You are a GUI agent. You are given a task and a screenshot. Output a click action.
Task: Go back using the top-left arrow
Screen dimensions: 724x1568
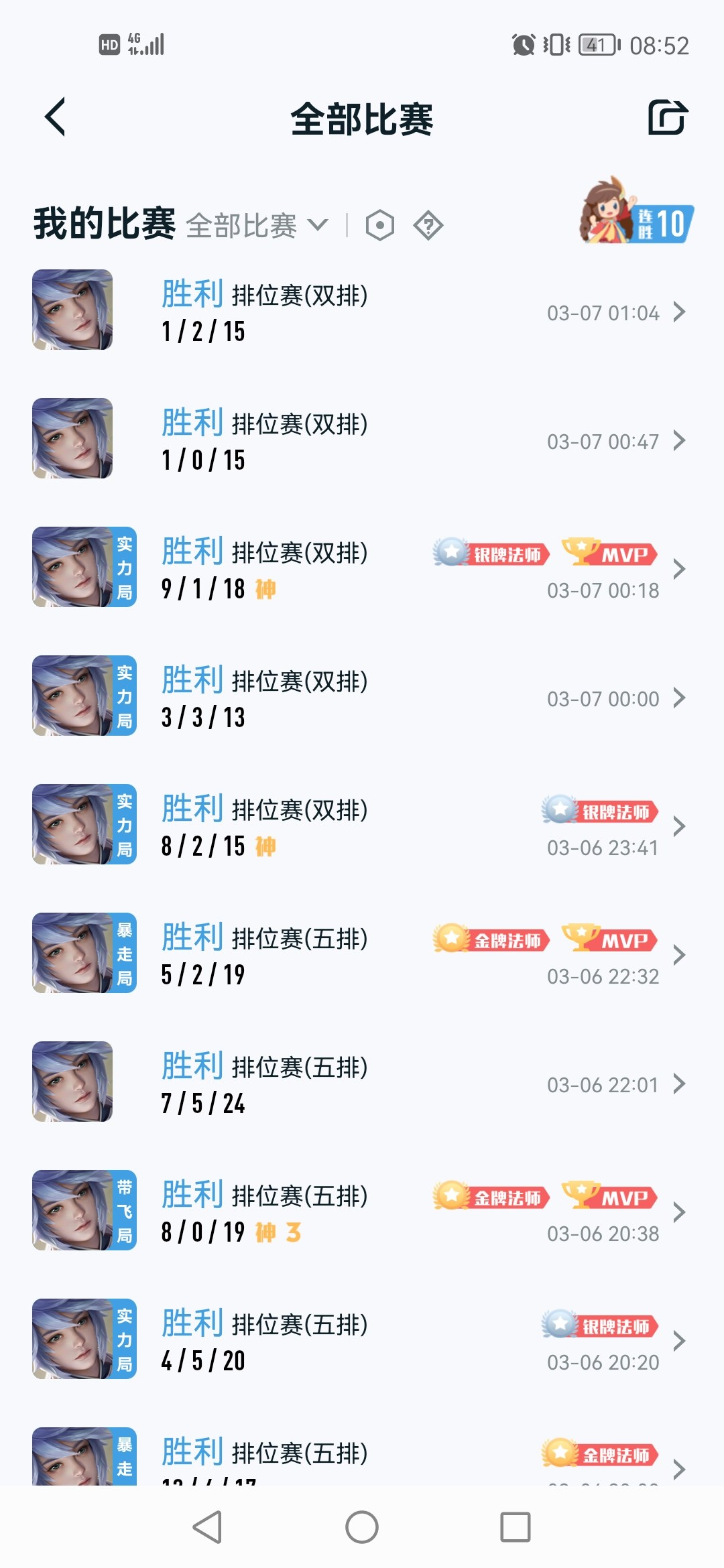click(x=55, y=117)
